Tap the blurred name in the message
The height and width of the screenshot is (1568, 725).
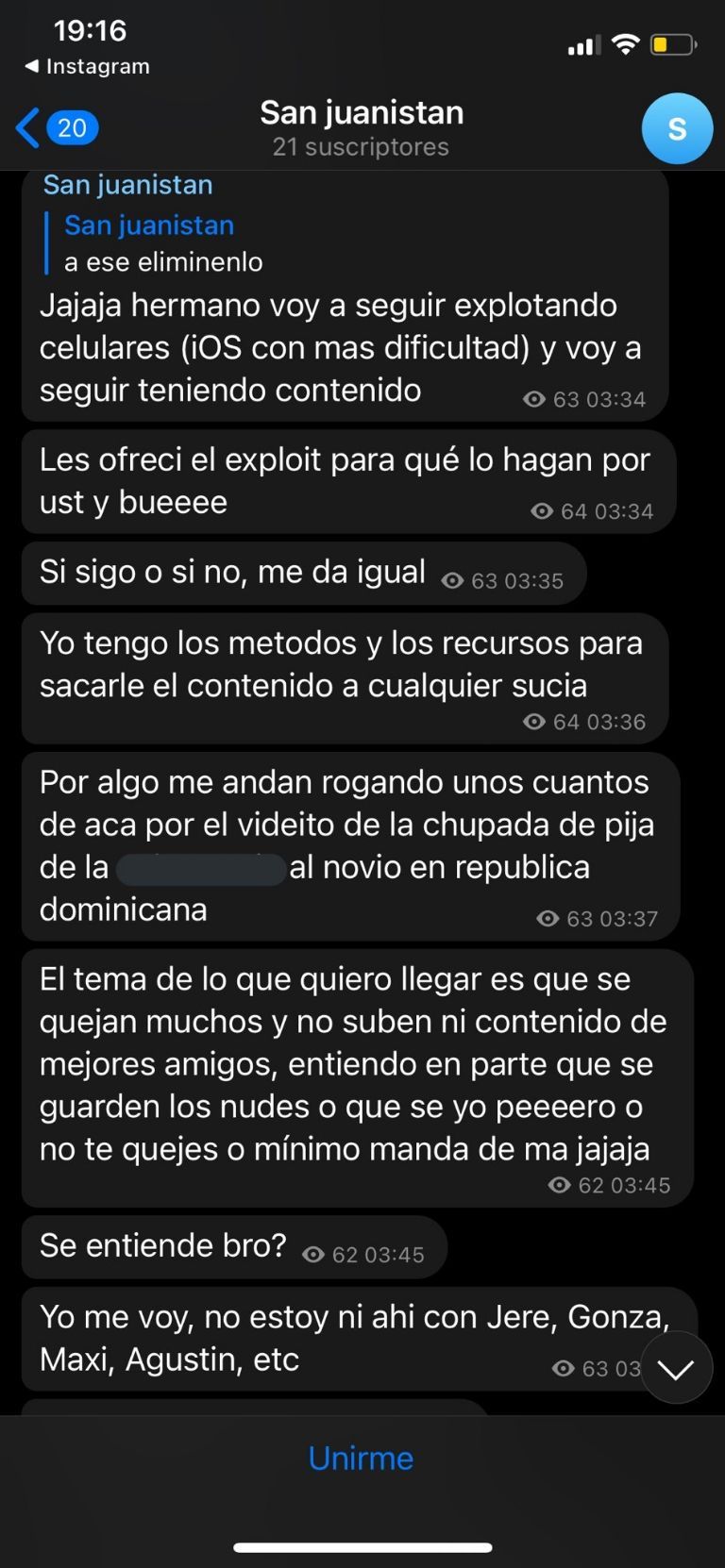[x=200, y=867]
